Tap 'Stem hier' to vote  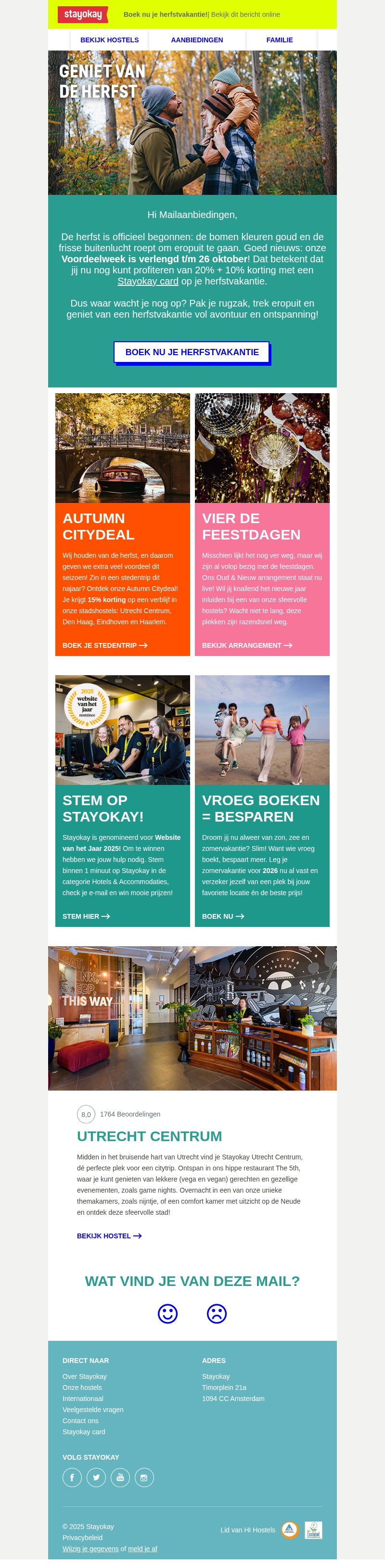click(x=86, y=916)
